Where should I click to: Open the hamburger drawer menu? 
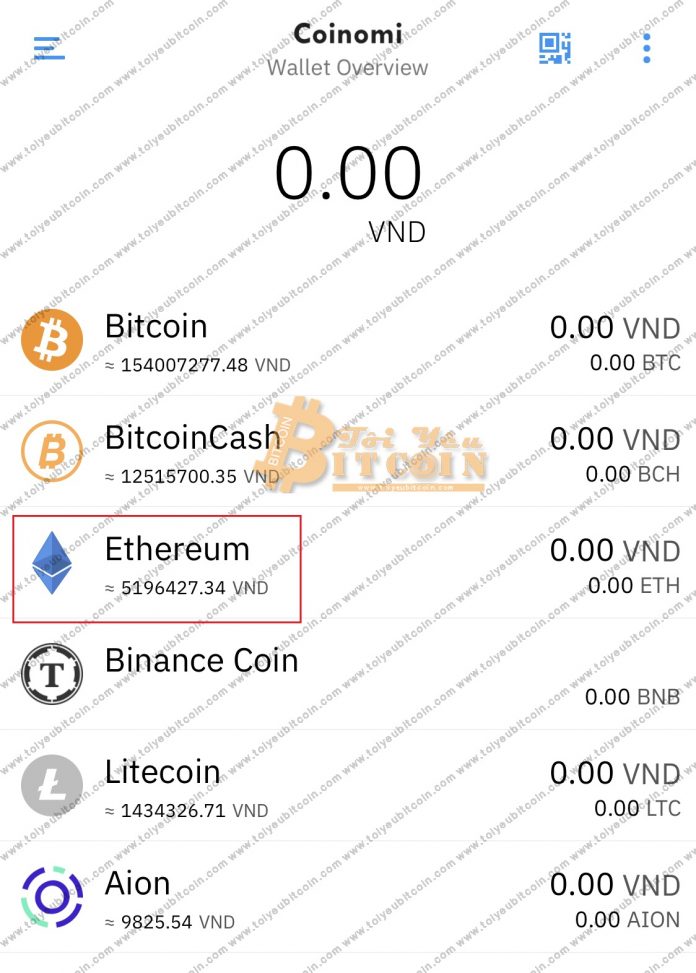[x=48, y=48]
